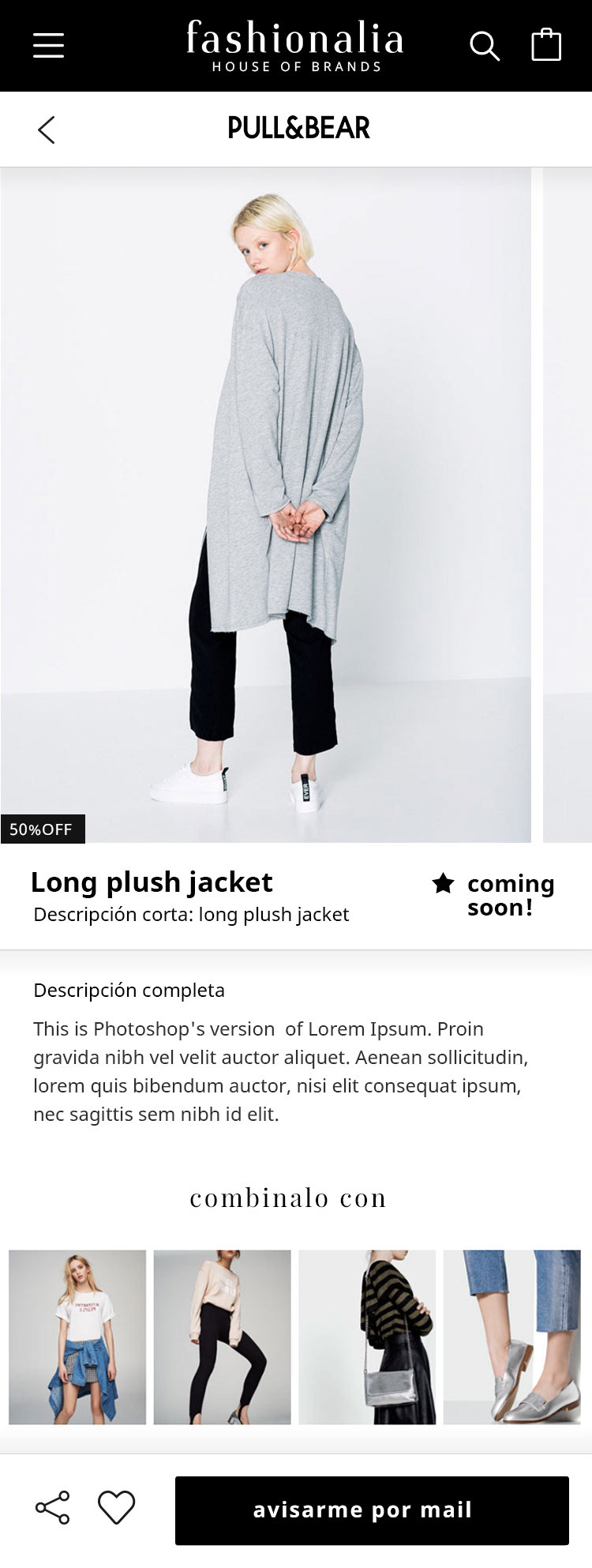Go back with the arrow

pos(47,130)
